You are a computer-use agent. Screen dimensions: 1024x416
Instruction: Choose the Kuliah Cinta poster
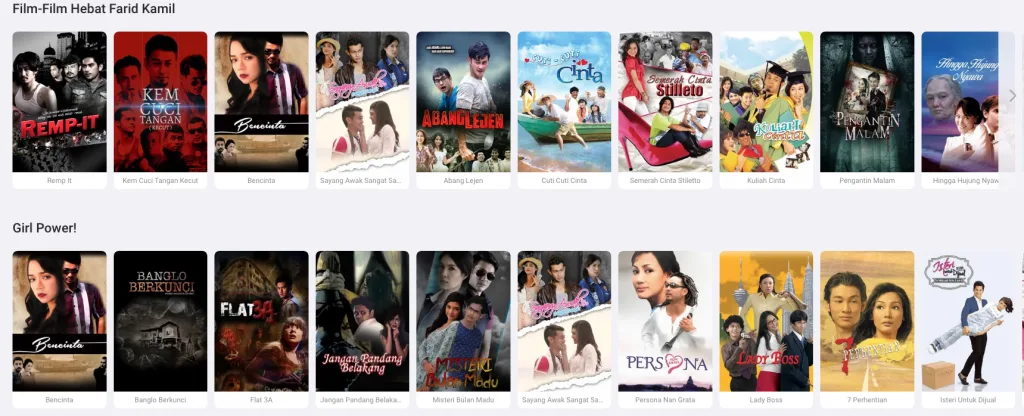pyautogui.click(x=766, y=102)
